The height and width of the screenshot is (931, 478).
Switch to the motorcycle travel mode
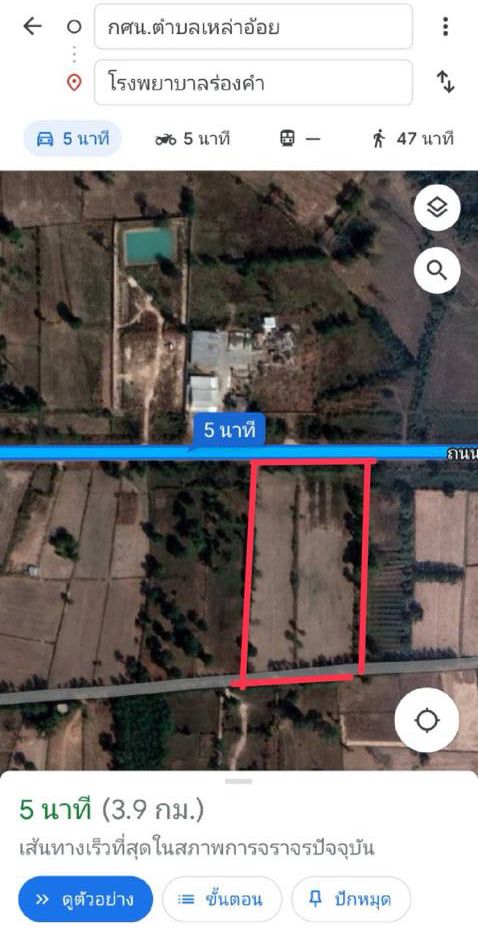pos(192,140)
